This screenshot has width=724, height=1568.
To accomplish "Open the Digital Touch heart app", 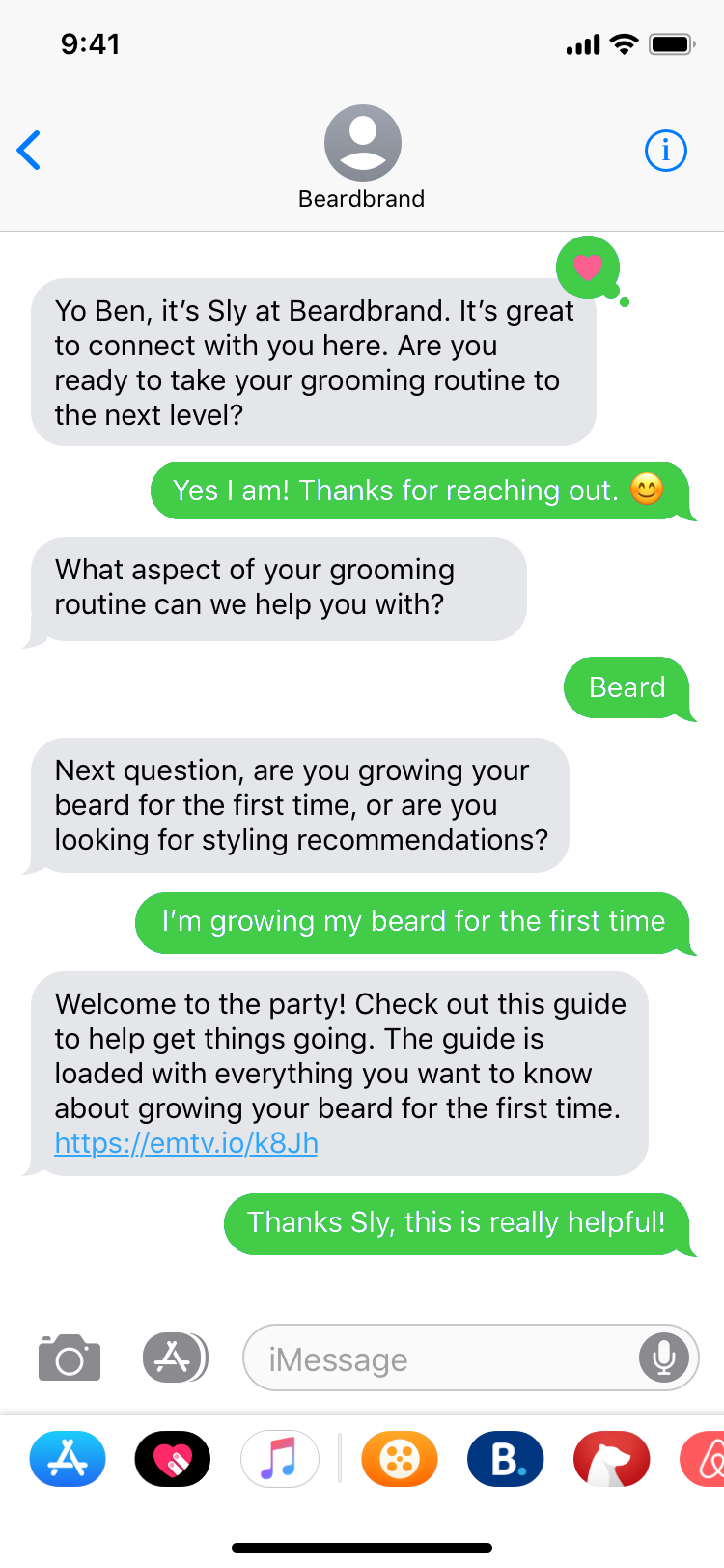I will 173,1458.
